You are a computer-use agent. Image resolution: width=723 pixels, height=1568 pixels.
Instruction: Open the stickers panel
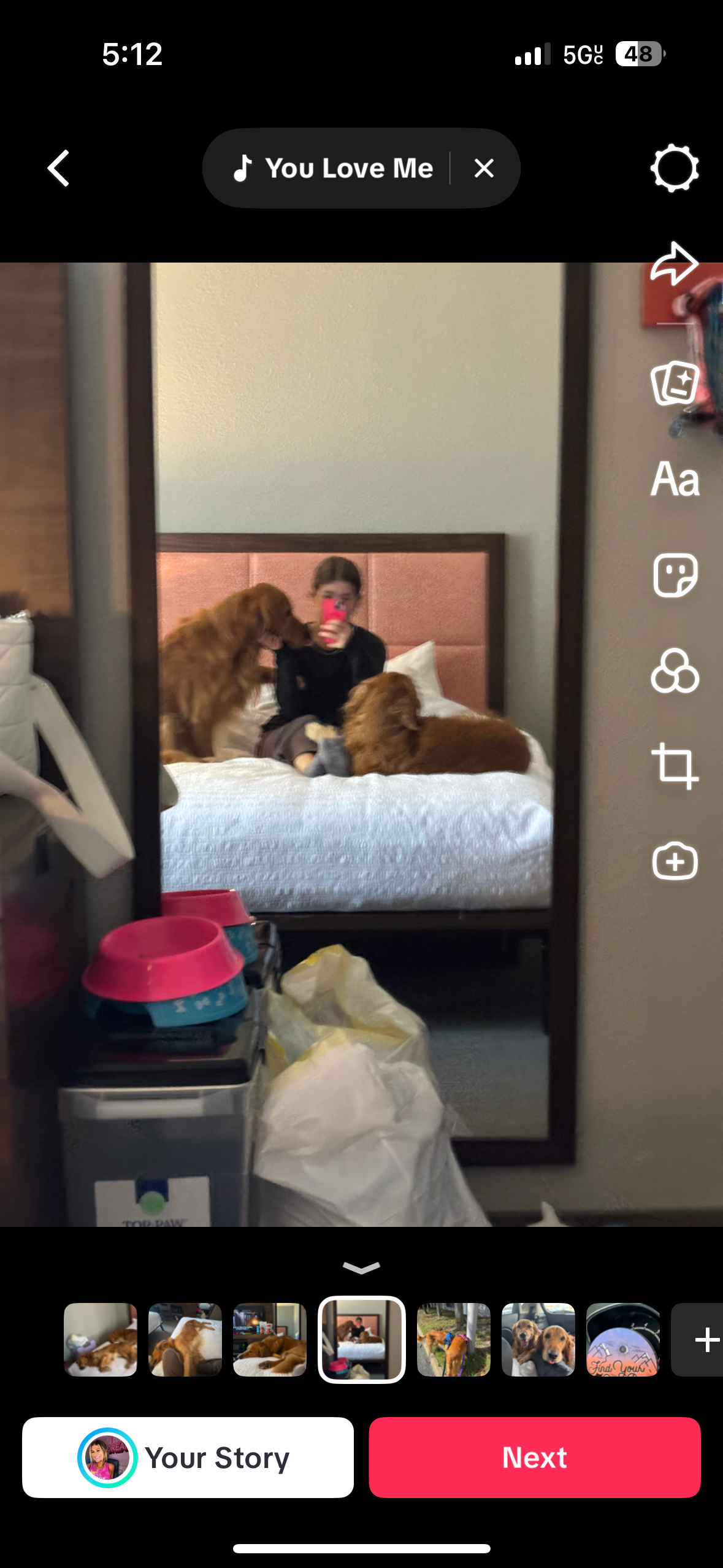pos(674,575)
